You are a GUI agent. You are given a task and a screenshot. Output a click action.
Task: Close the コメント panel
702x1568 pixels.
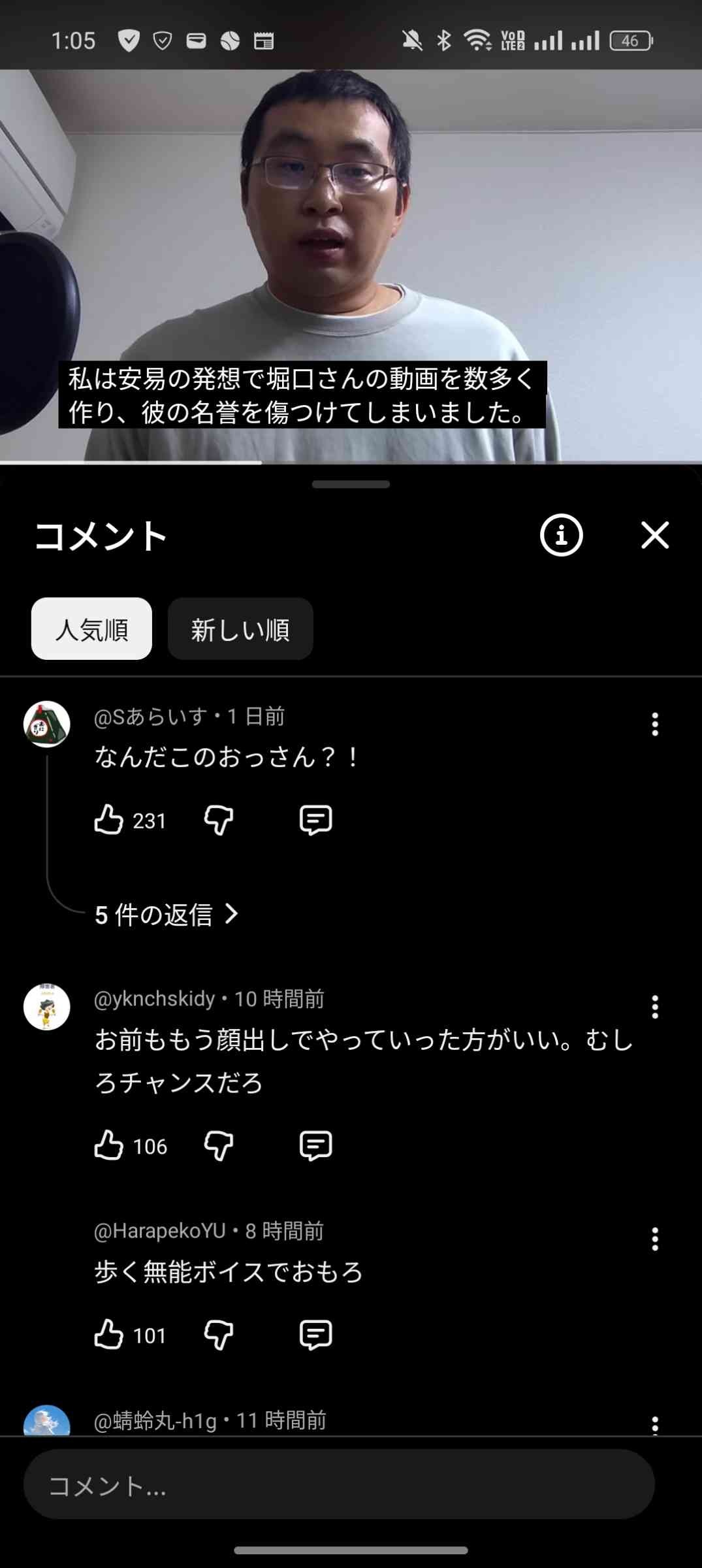655,536
